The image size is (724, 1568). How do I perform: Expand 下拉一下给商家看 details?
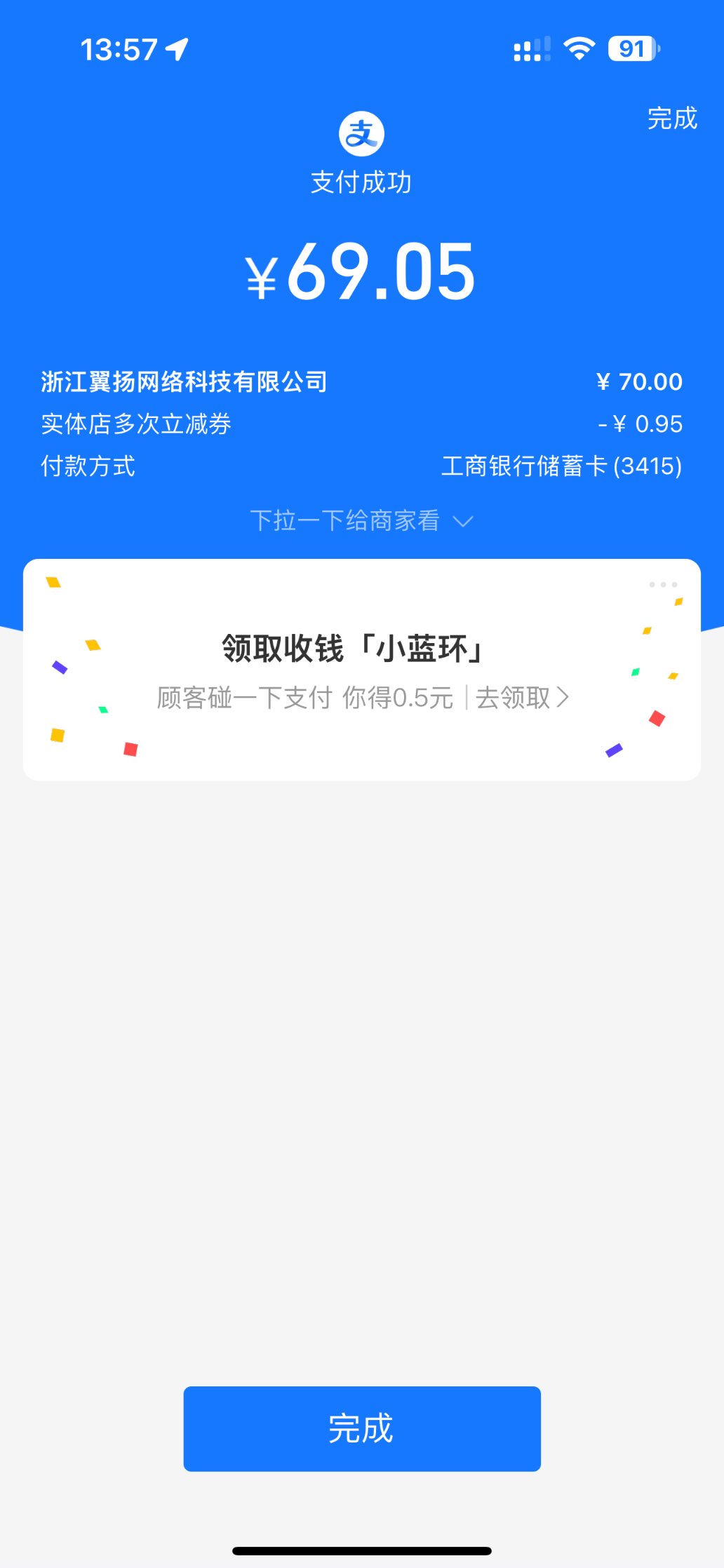(x=362, y=521)
